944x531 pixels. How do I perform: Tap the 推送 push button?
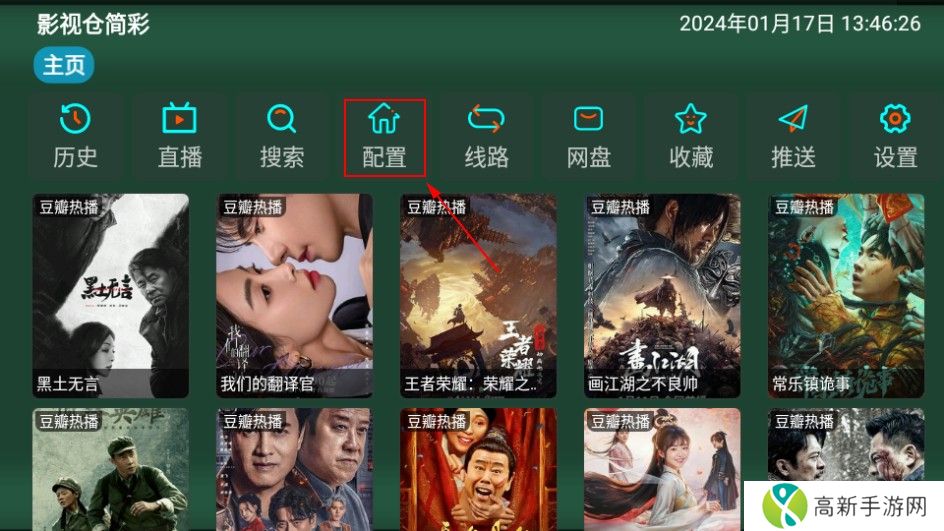point(793,137)
